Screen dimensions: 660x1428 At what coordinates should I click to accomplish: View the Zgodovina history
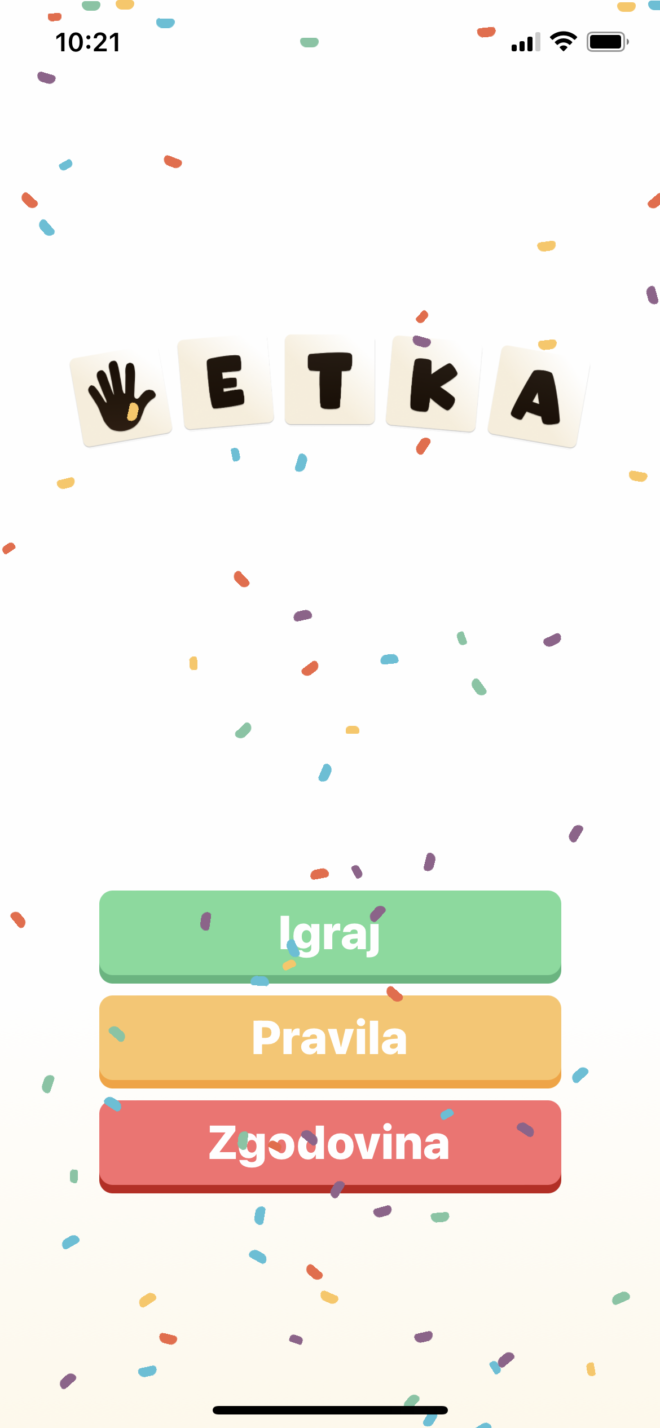pos(330,1143)
